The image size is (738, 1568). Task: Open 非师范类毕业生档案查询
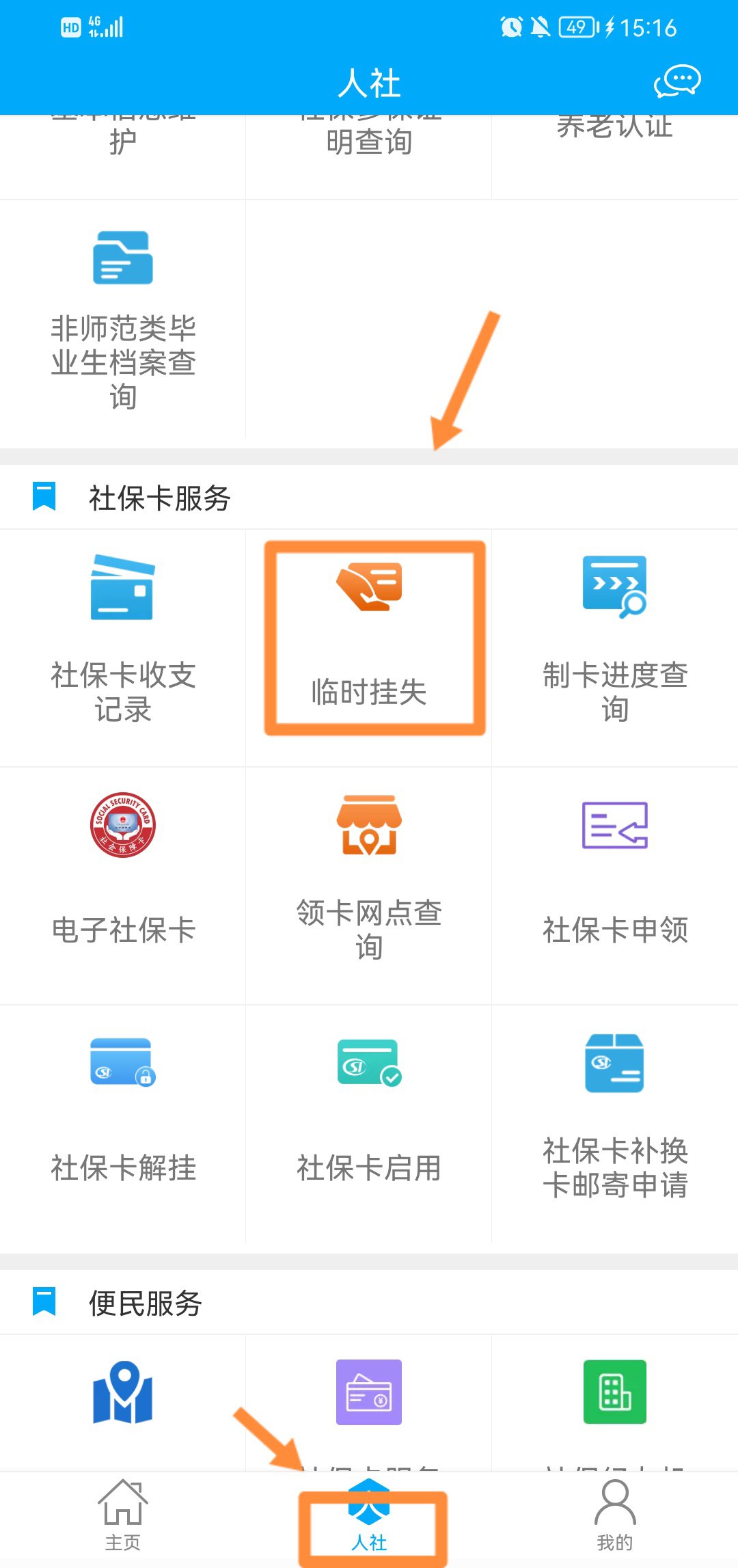[x=123, y=320]
